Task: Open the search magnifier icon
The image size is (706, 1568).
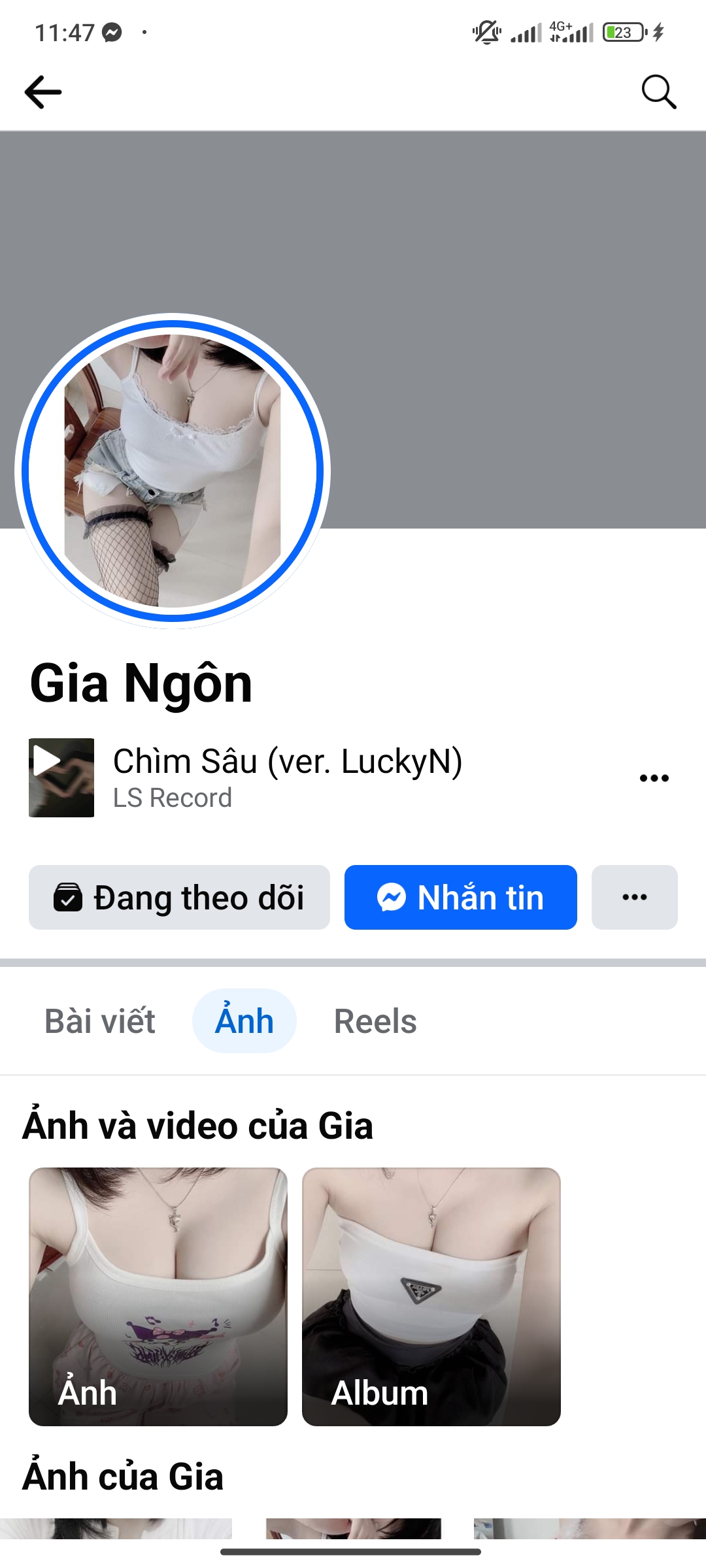Action: [x=659, y=91]
